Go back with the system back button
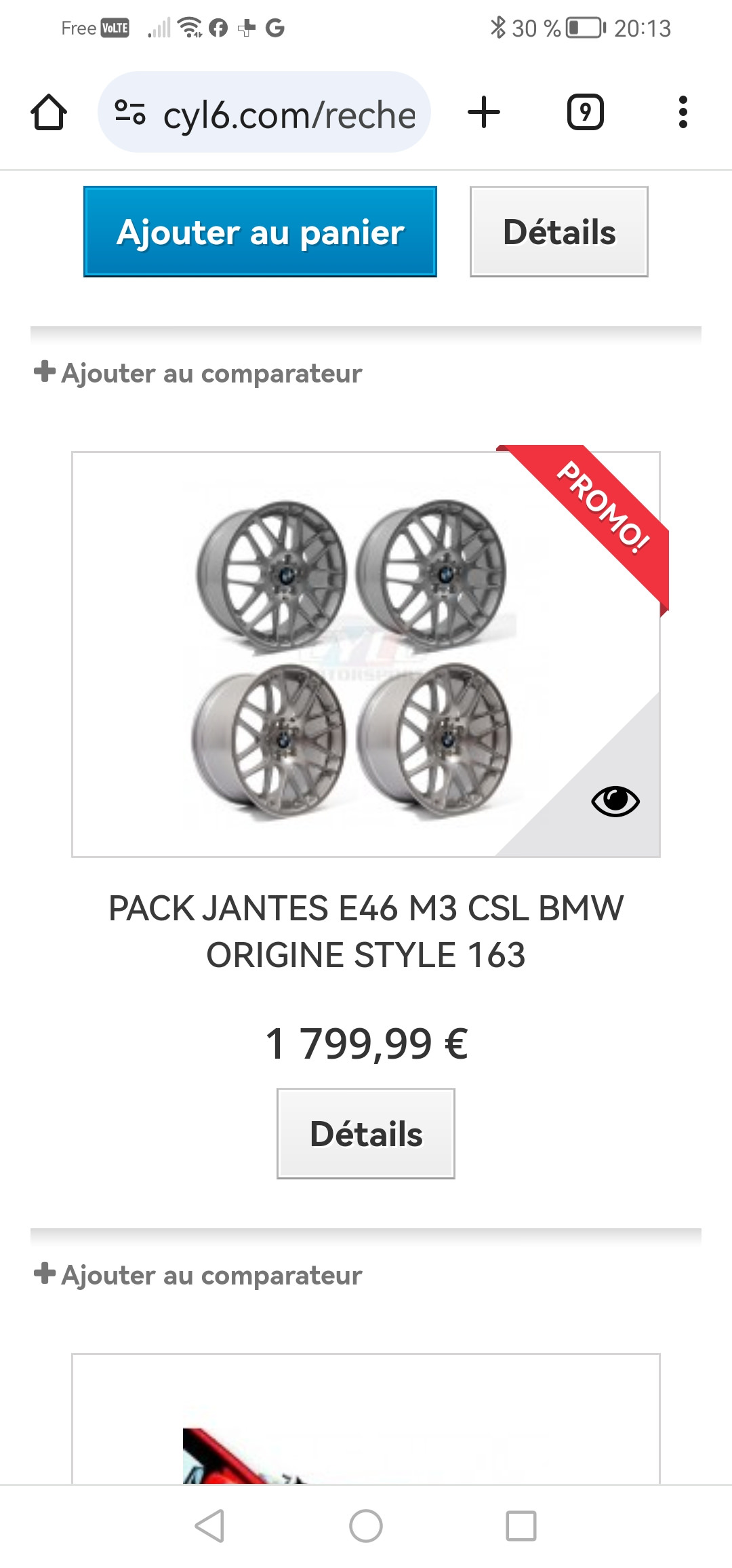The image size is (732, 1568). click(209, 1526)
